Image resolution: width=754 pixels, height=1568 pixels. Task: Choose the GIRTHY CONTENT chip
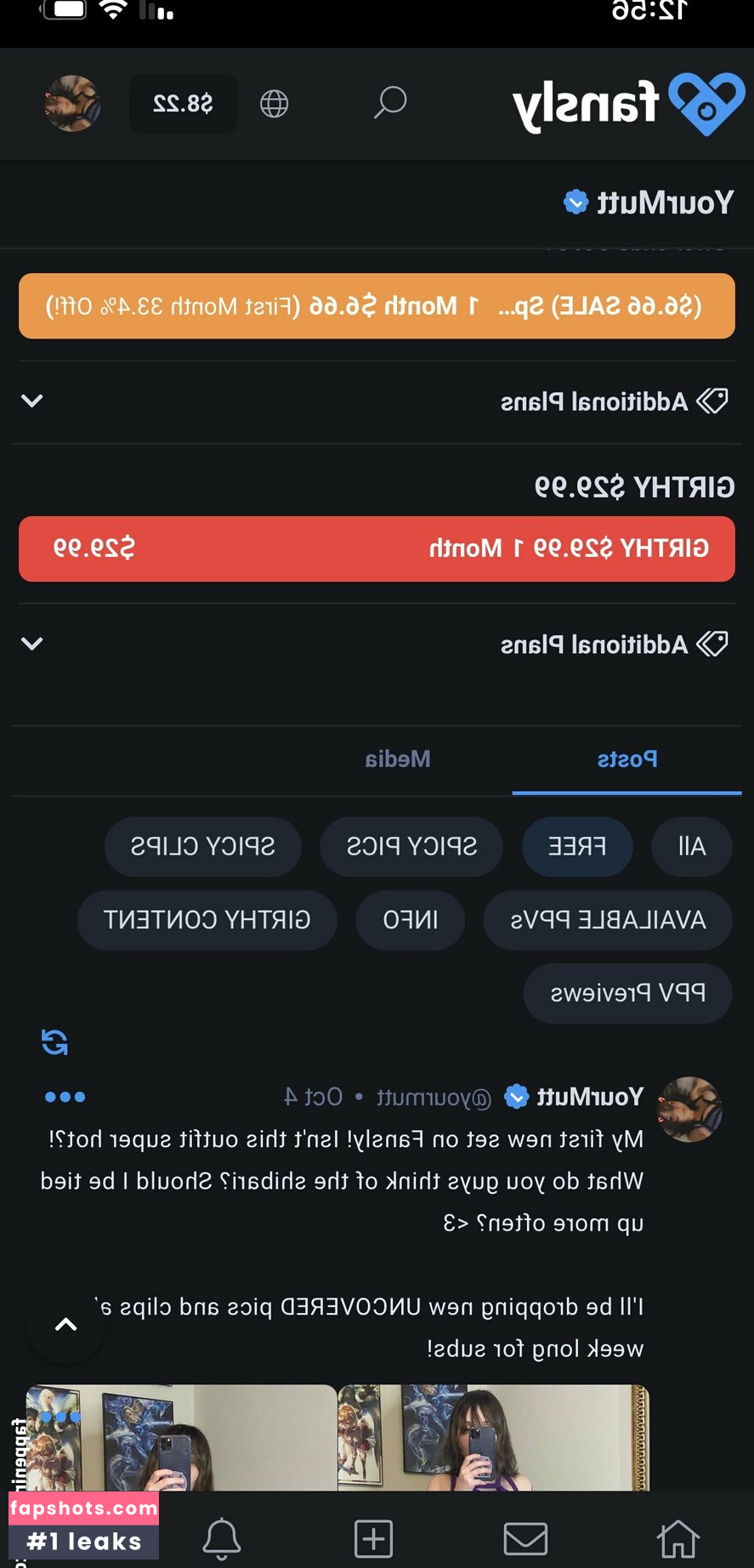pyautogui.click(x=207, y=920)
